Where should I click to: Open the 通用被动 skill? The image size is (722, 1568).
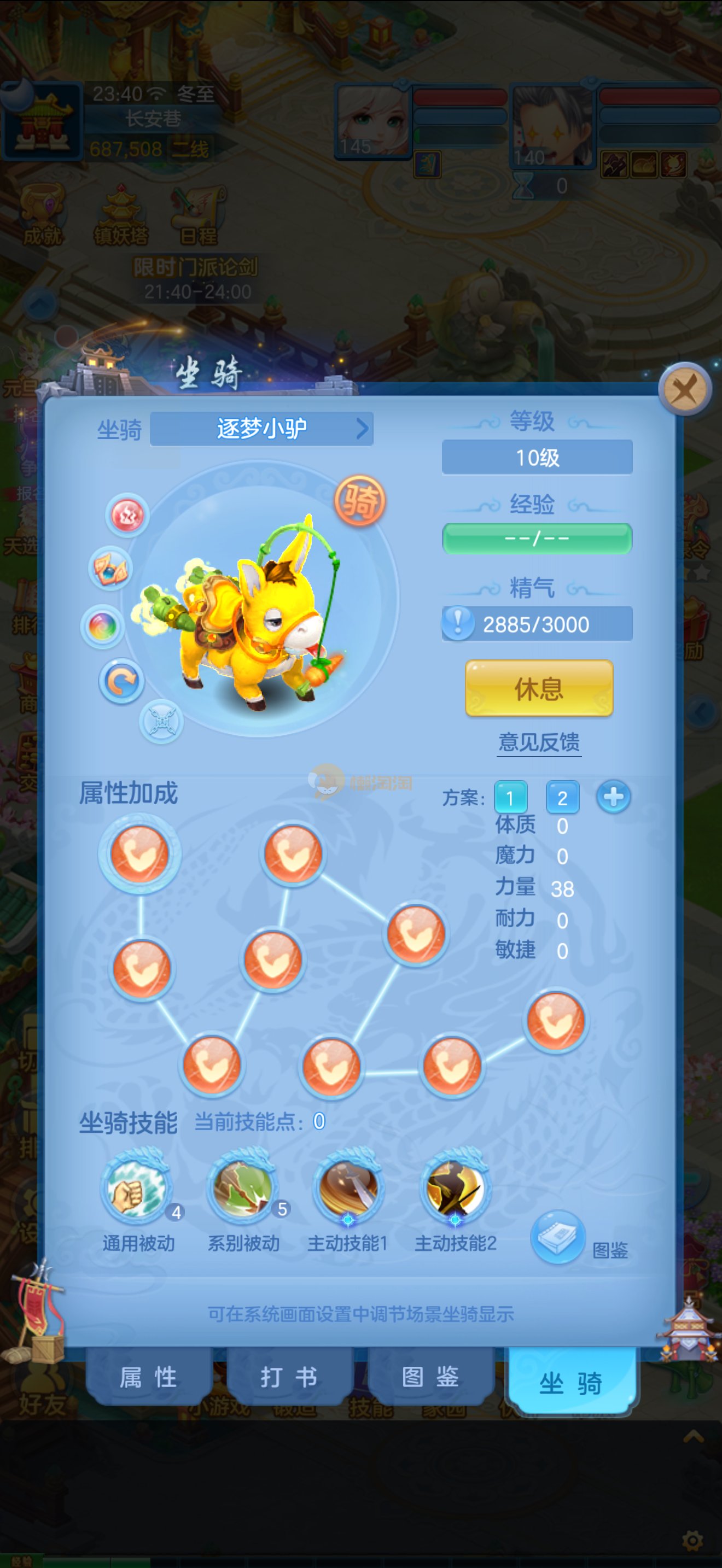point(137,1188)
